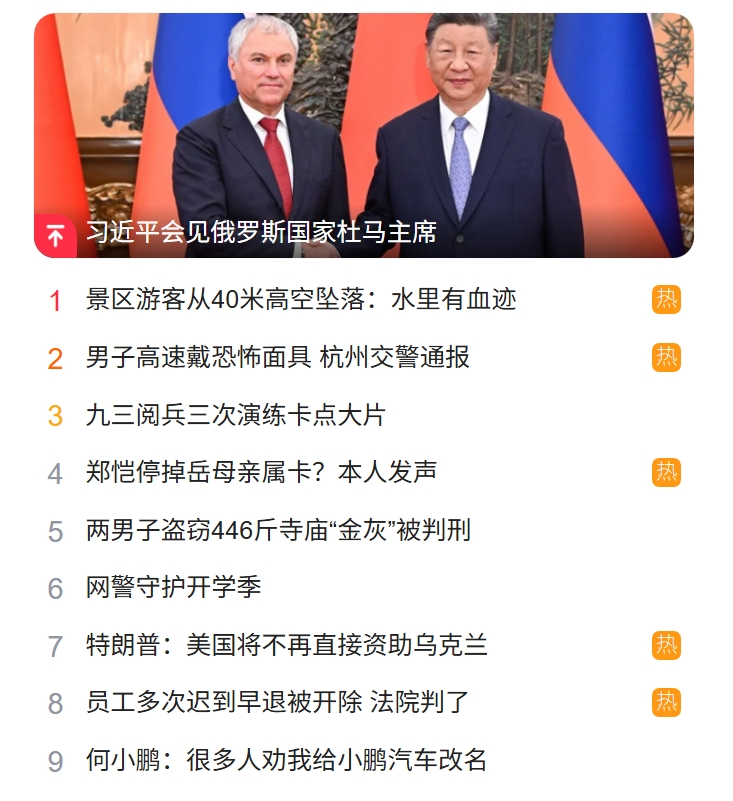Open 两男子盗窃446斤寺庙金灰被判刑
This screenshot has width=733, height=801.
278,530
